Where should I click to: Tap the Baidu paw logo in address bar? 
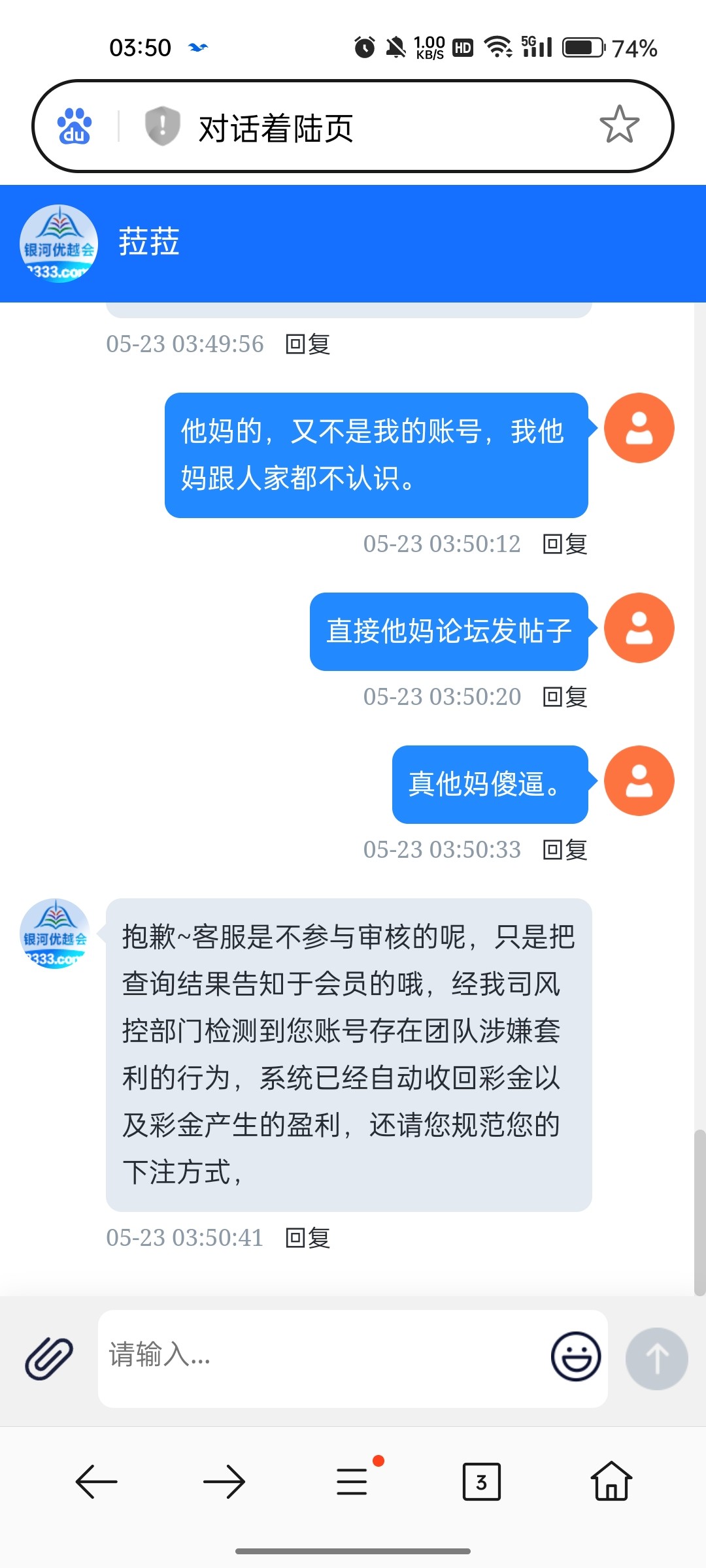coord(75,126)
